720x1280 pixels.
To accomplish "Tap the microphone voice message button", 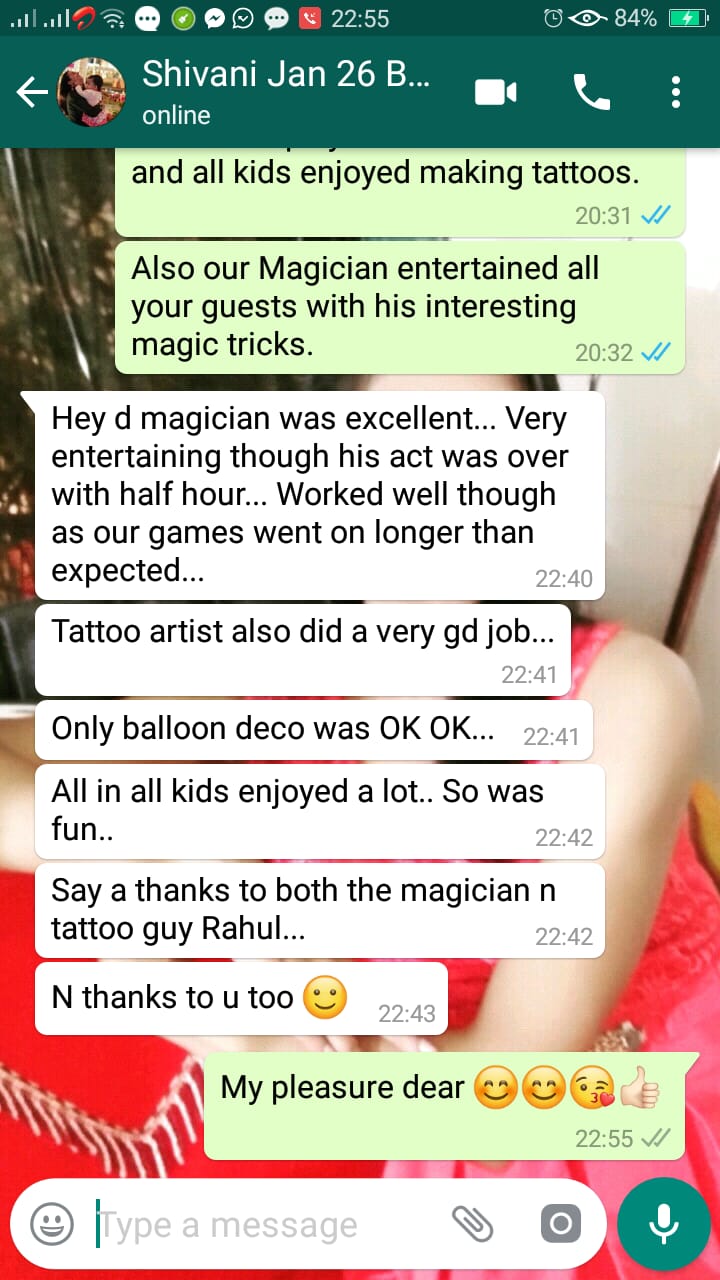I will coord(663,1224).
